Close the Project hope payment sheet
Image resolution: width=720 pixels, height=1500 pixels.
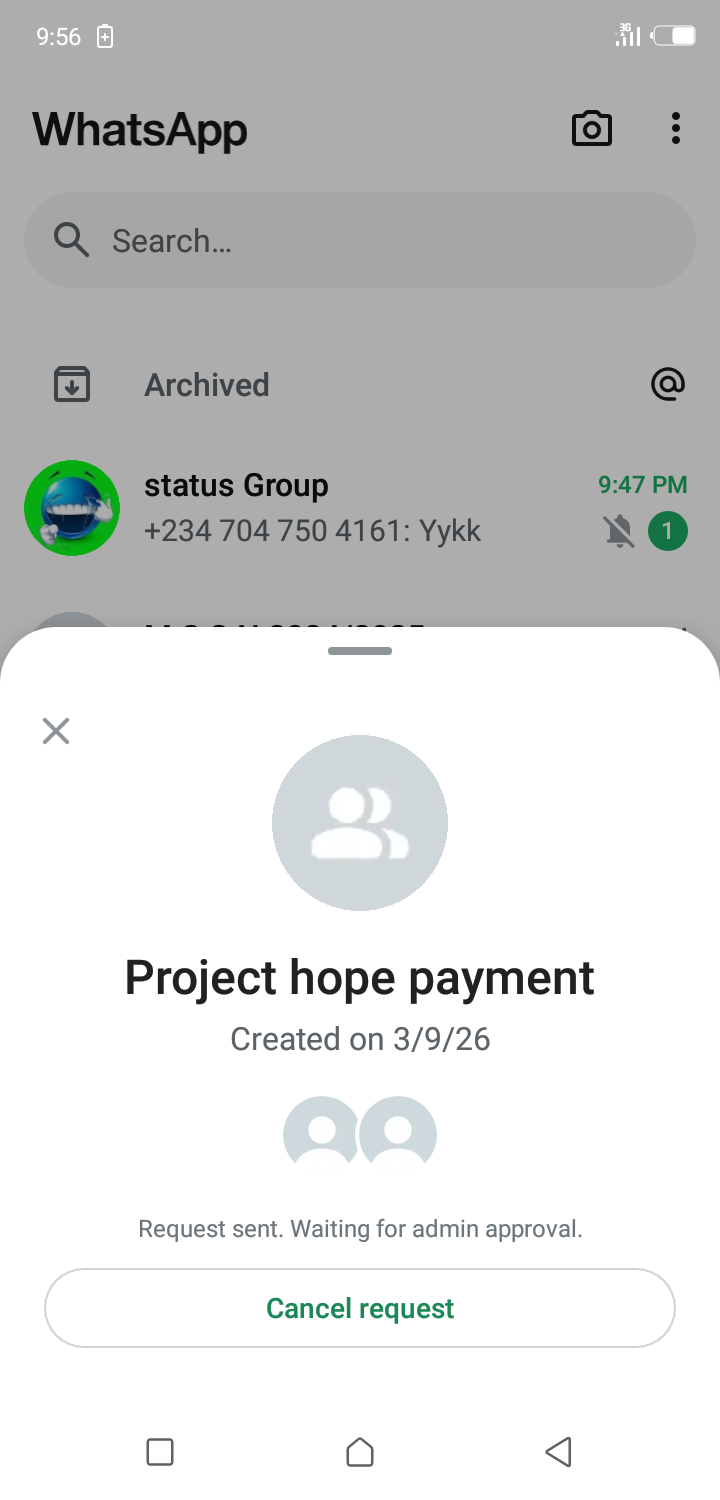point(56,731)
